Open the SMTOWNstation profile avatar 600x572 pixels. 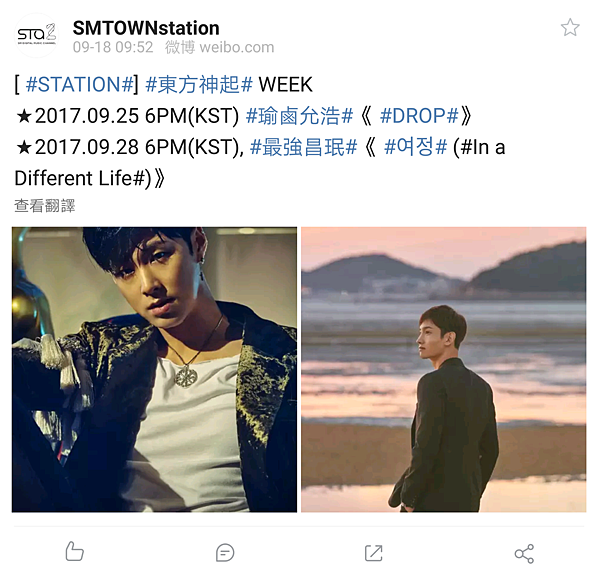(x=36, y=36)
